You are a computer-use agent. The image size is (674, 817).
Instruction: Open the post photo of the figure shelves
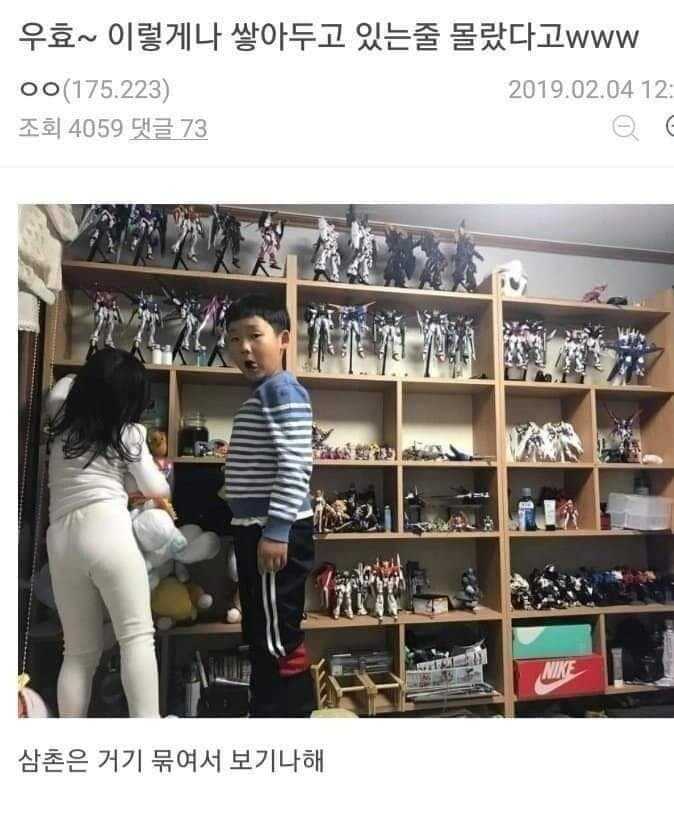click(x=346, y=461)
